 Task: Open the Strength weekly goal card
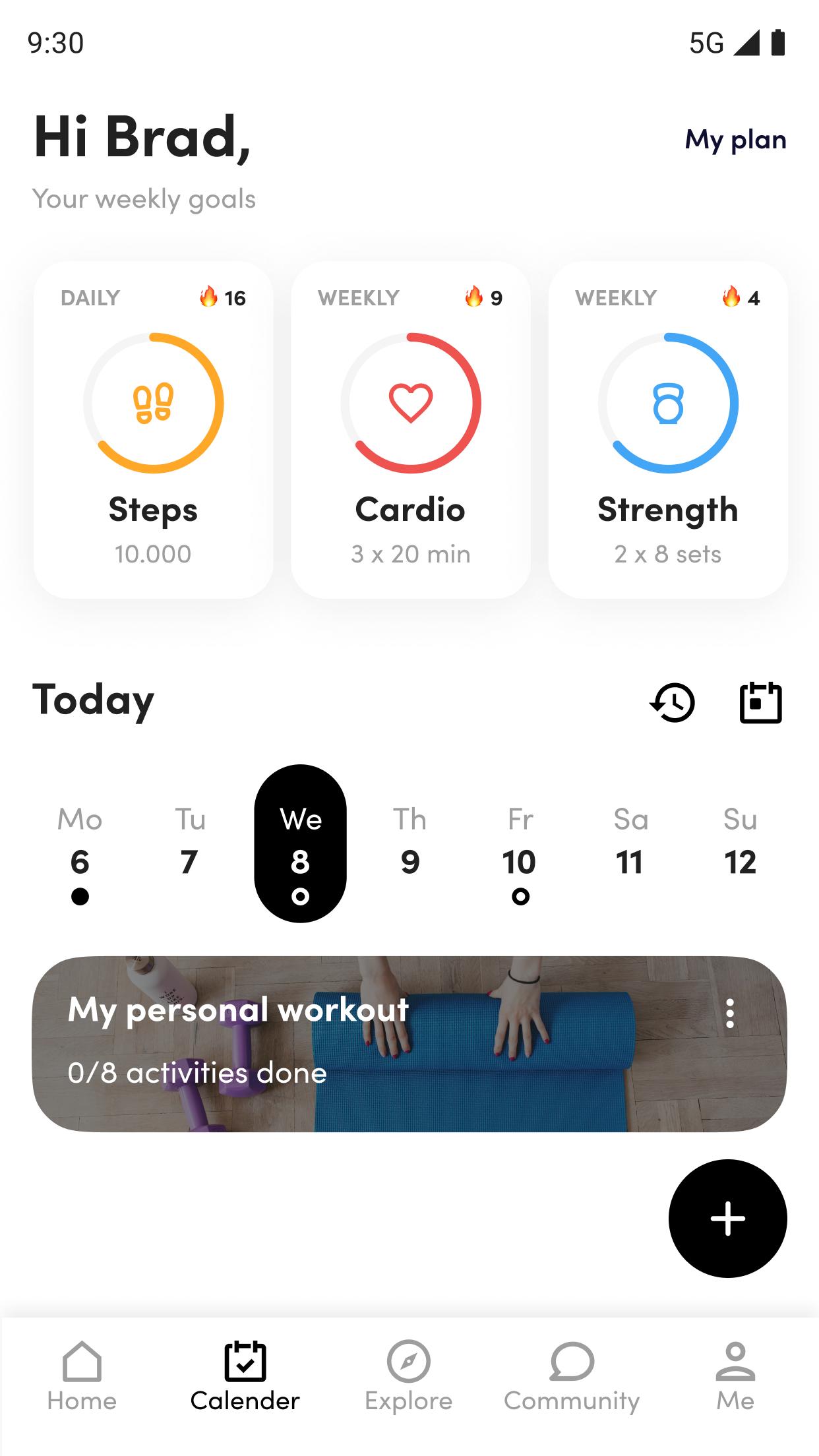[x=667, y=430]
